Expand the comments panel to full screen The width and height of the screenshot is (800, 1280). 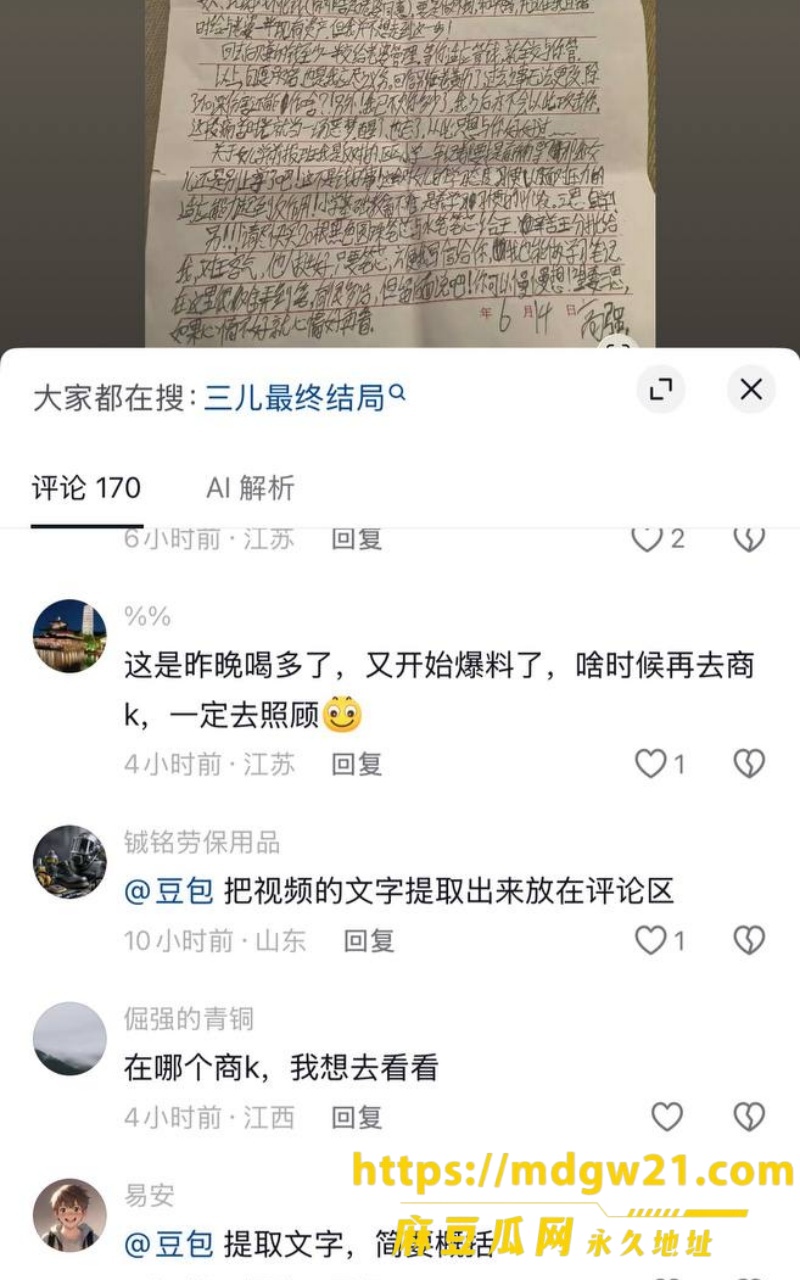click(x=661, y=390)
